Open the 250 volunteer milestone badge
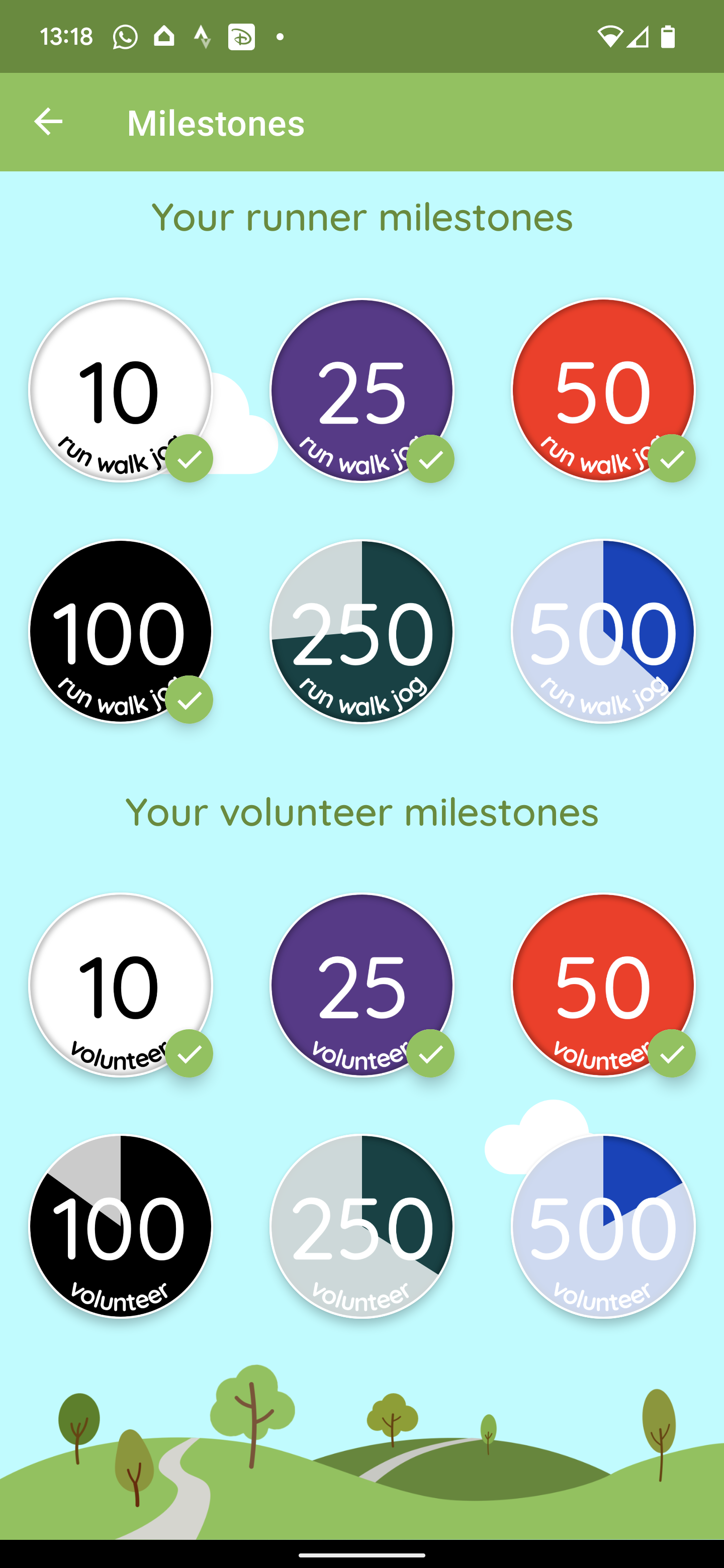Image resolution: width=724 pixels, height=1568 pixels. pos(361,1227)
